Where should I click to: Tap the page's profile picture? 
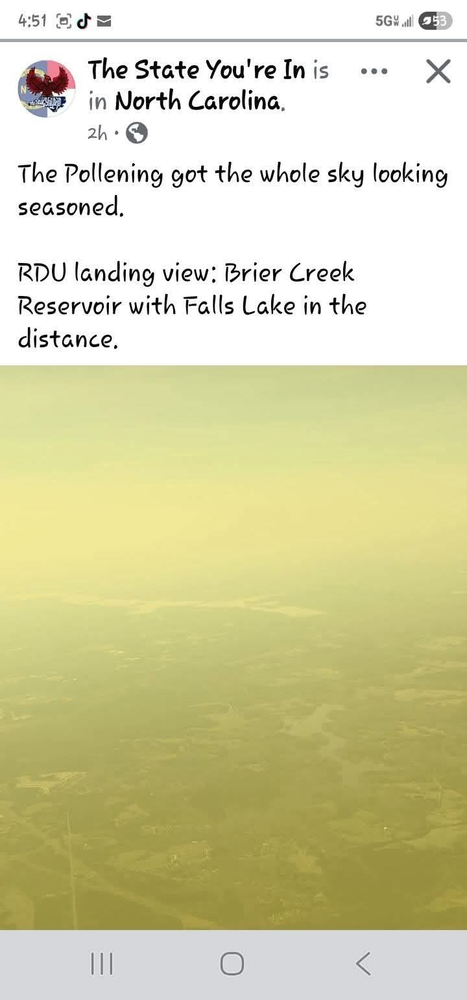47,89
